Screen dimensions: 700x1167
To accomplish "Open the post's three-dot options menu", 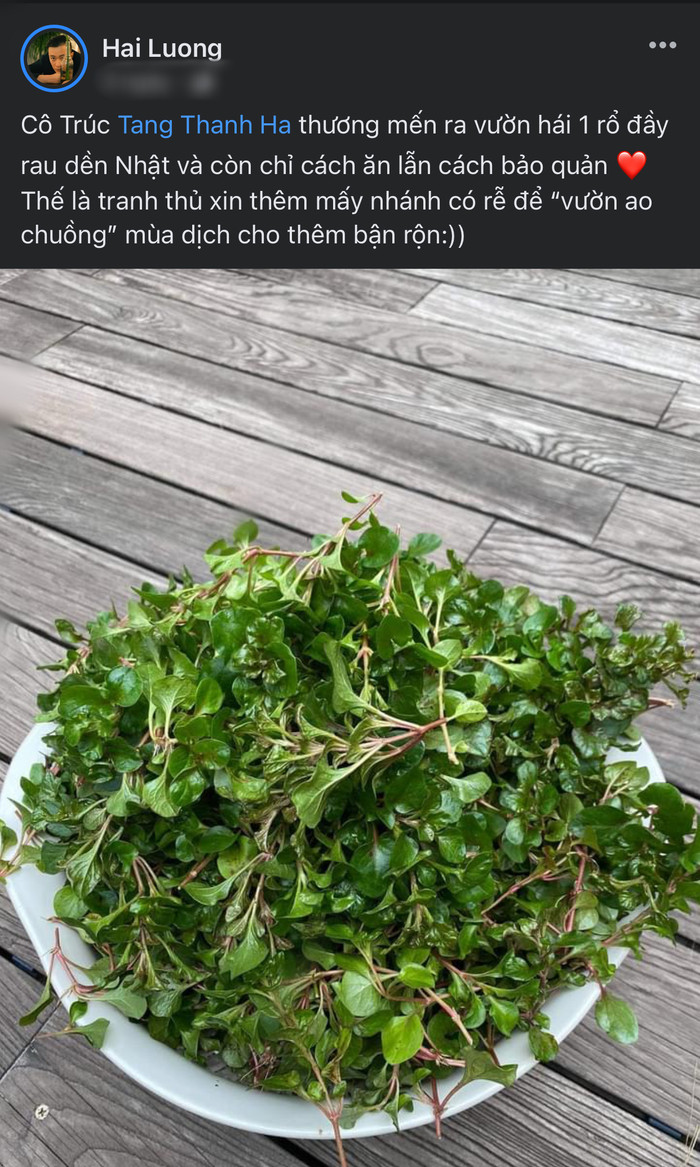I will 662,45.
